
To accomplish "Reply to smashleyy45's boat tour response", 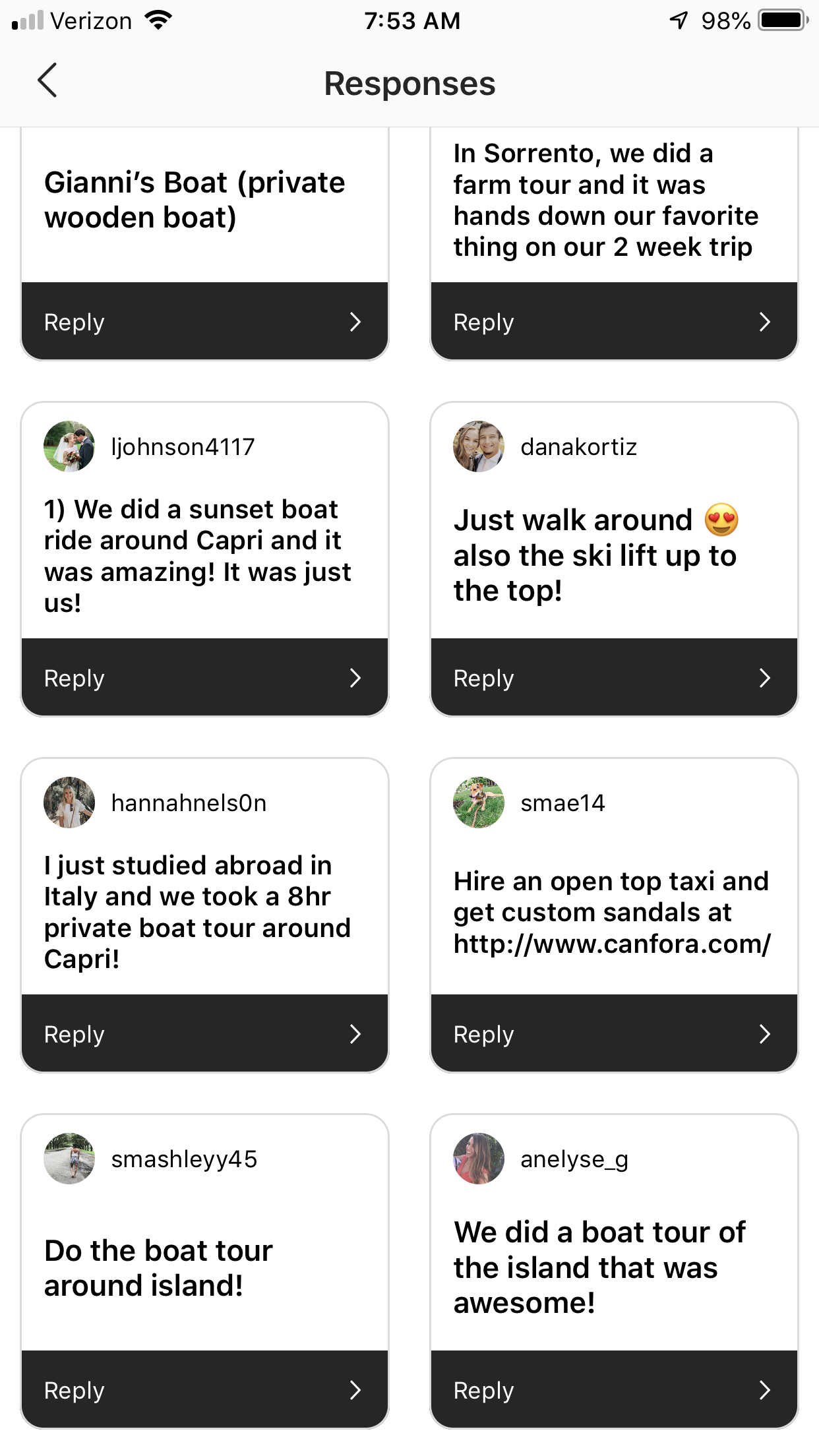I will click(x=204, y=1390).
